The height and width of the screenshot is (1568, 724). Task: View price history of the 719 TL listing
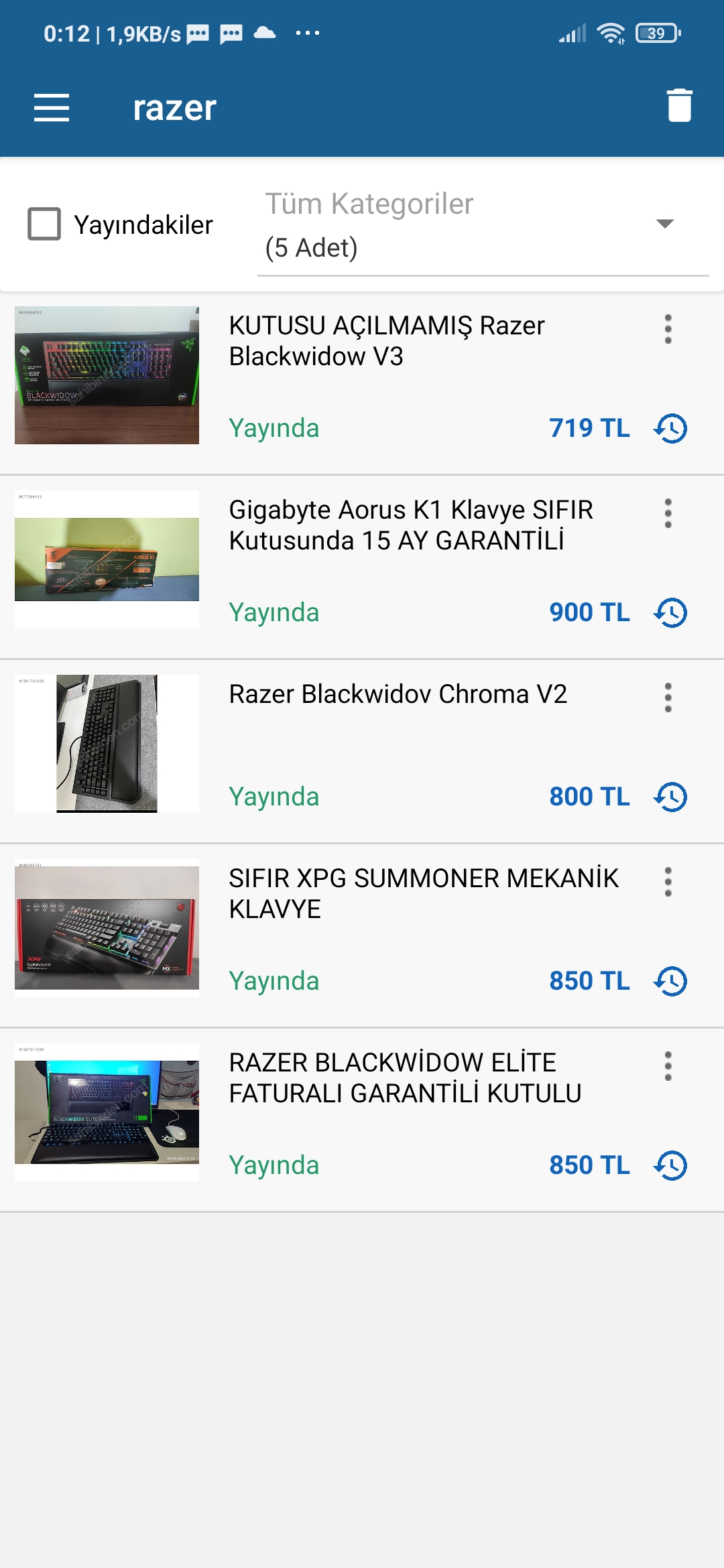(671, 428)
